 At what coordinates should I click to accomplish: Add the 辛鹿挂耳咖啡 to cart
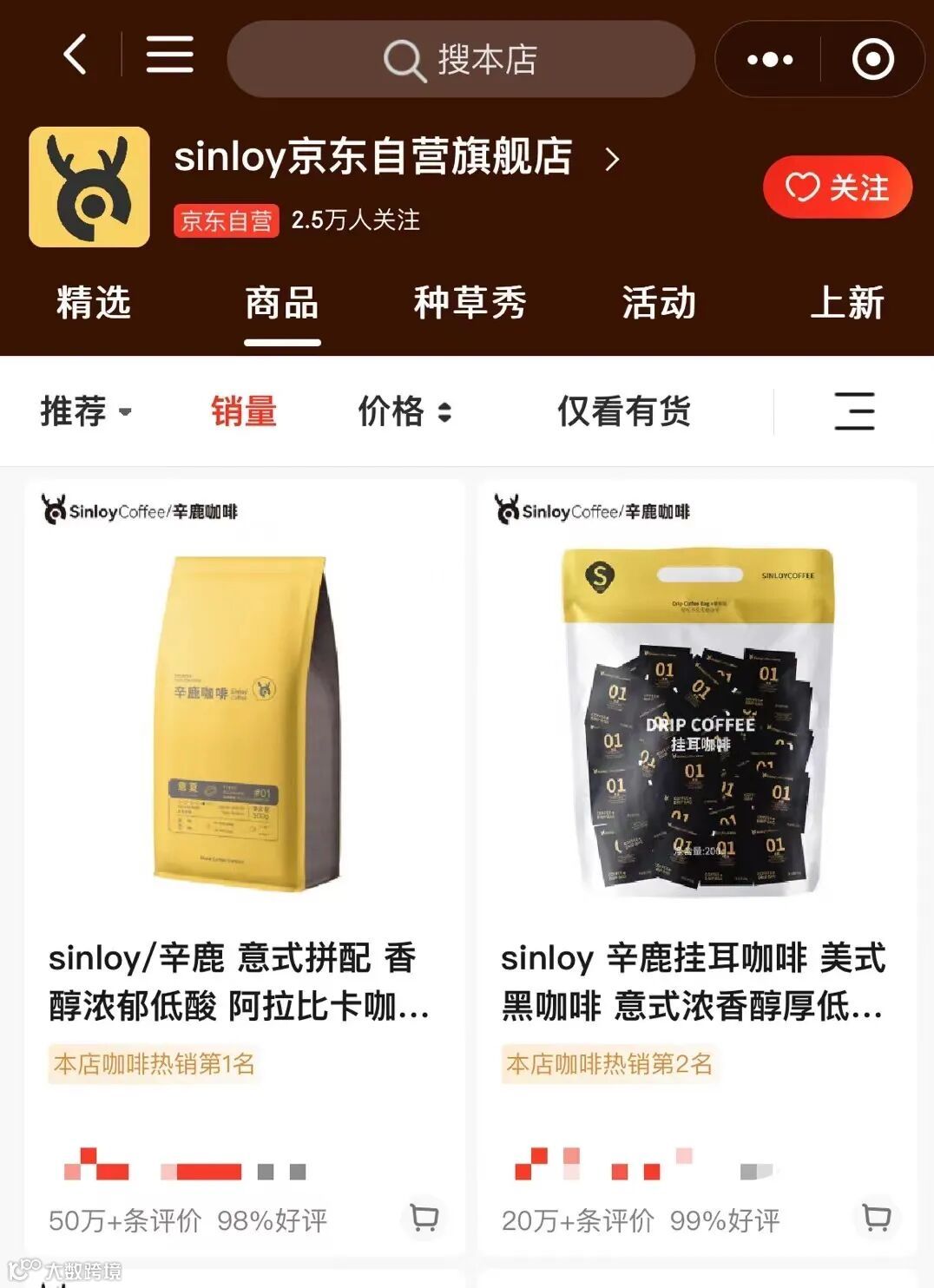pyautogui.click(x=877, y=1217)
